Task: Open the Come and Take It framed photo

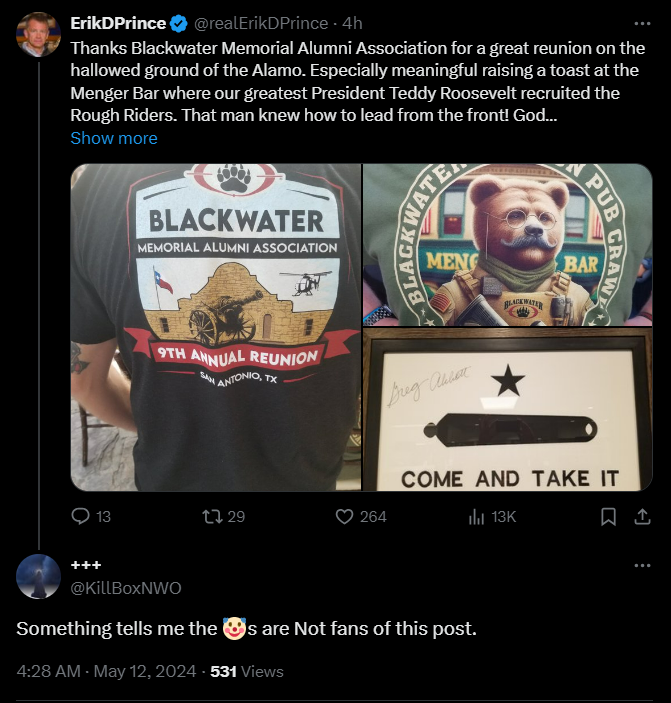Action: [x=507, y=410]
